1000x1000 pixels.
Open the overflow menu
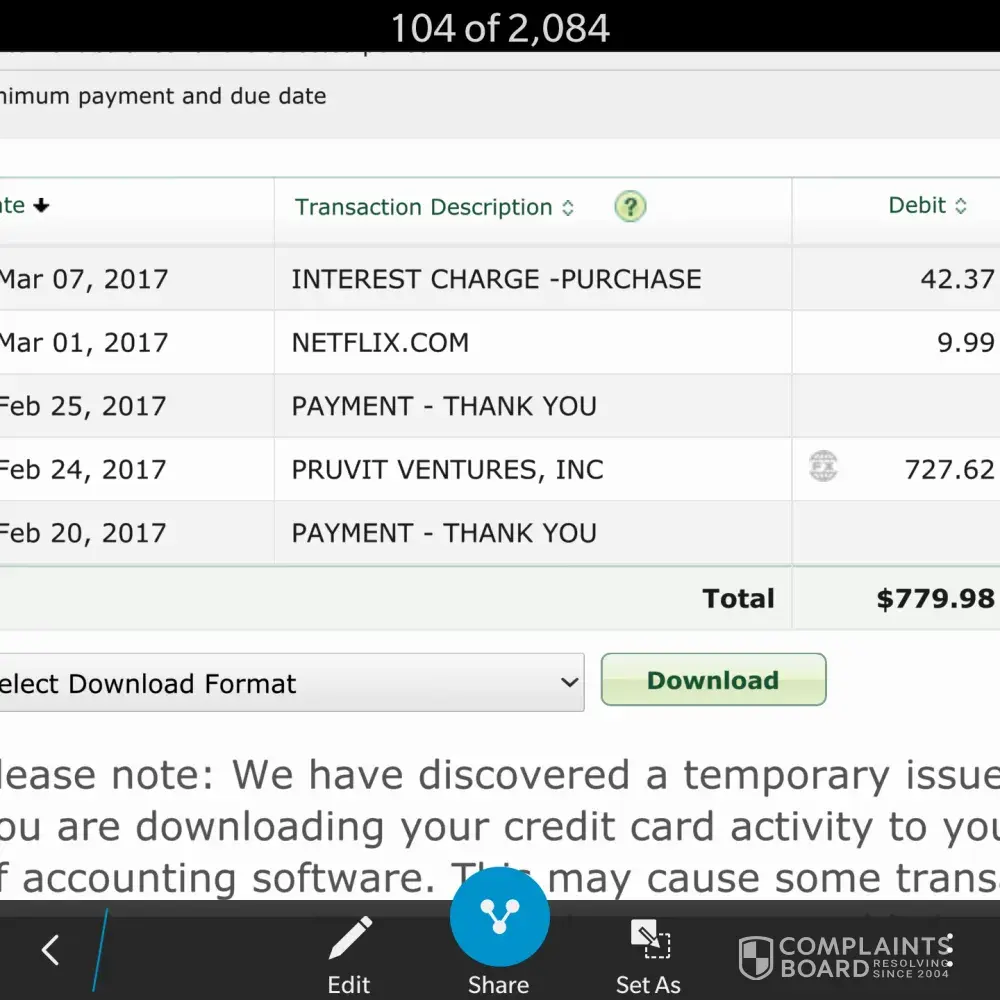pos(947,950)
